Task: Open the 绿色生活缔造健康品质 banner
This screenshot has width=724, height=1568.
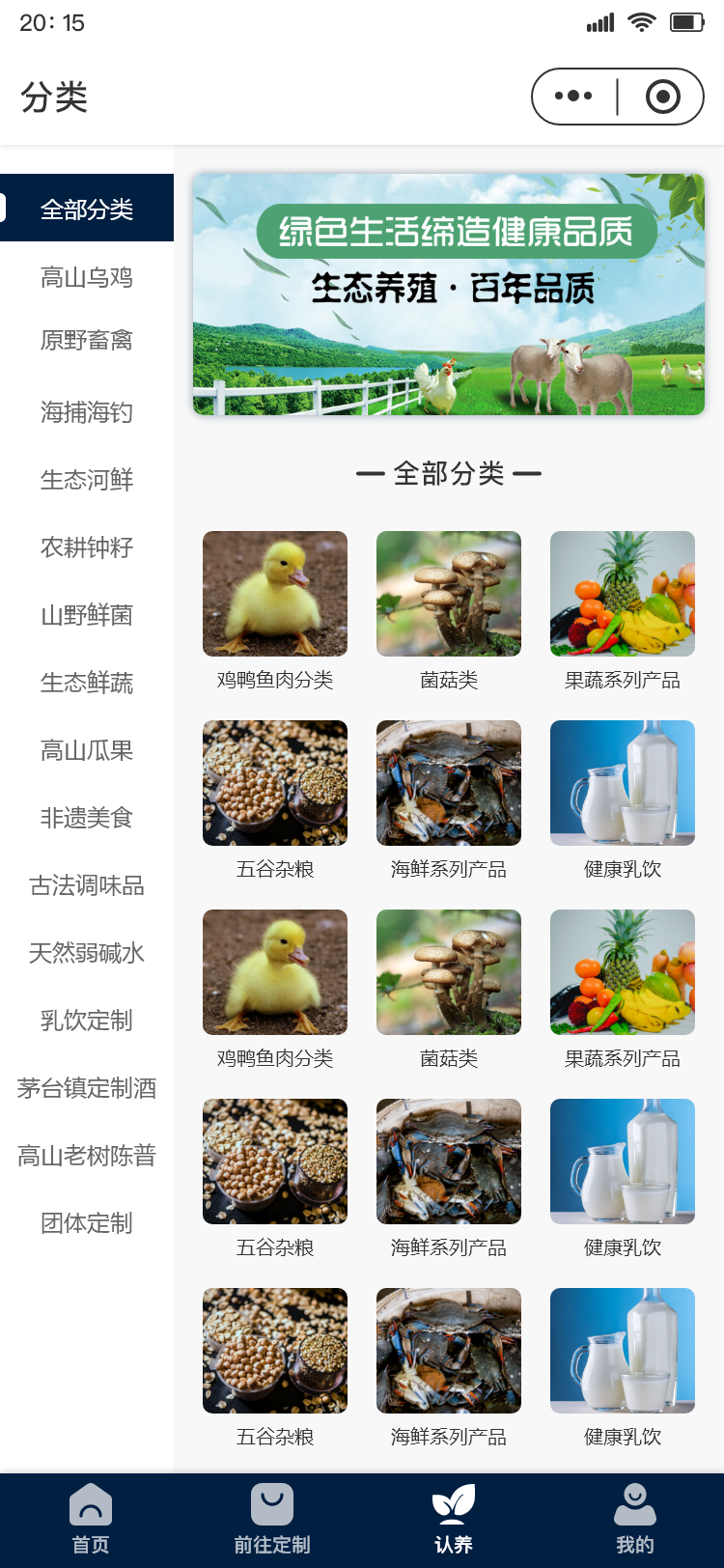Action: pos(449,294)
